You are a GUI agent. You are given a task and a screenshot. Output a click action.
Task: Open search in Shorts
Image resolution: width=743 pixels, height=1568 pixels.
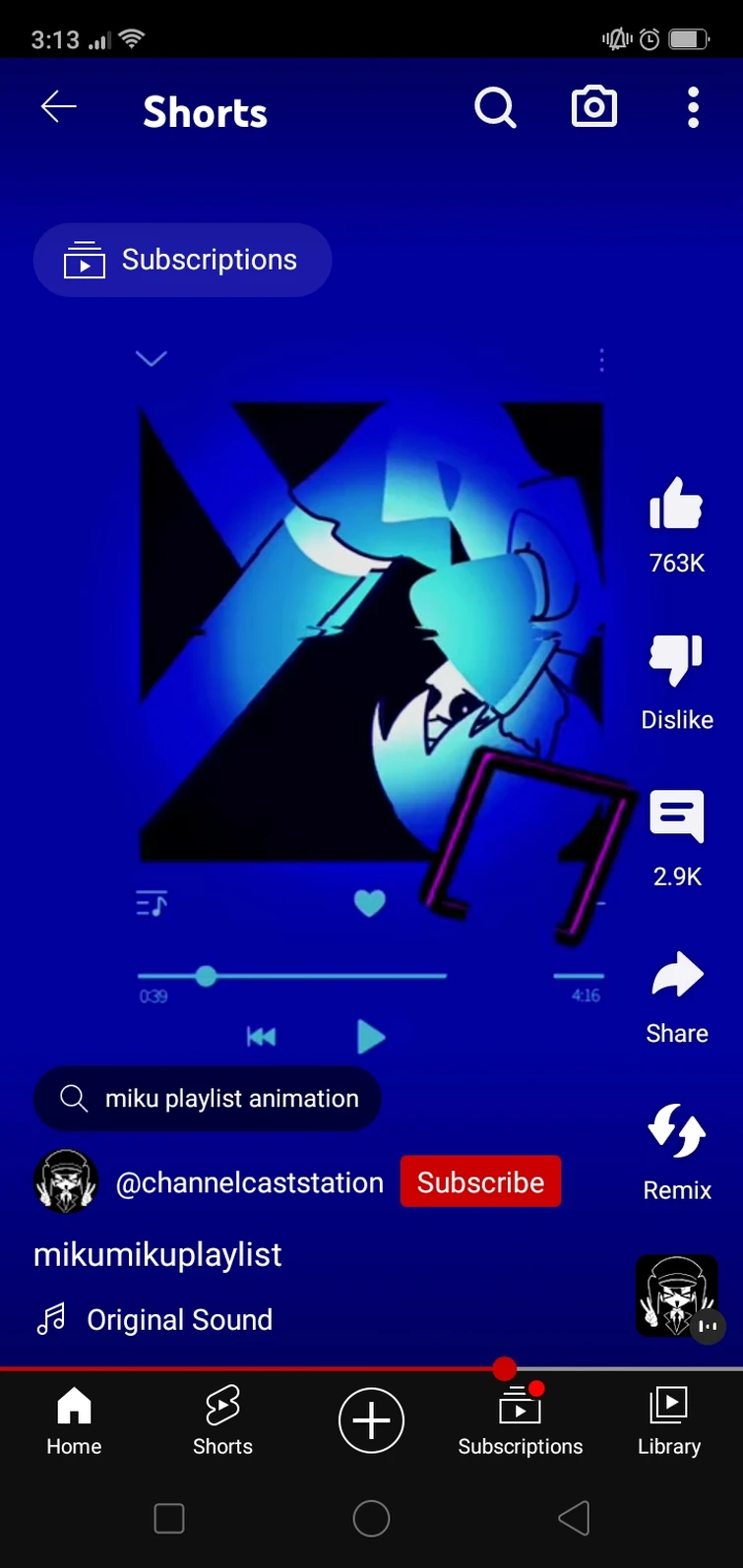click(495, 108)
